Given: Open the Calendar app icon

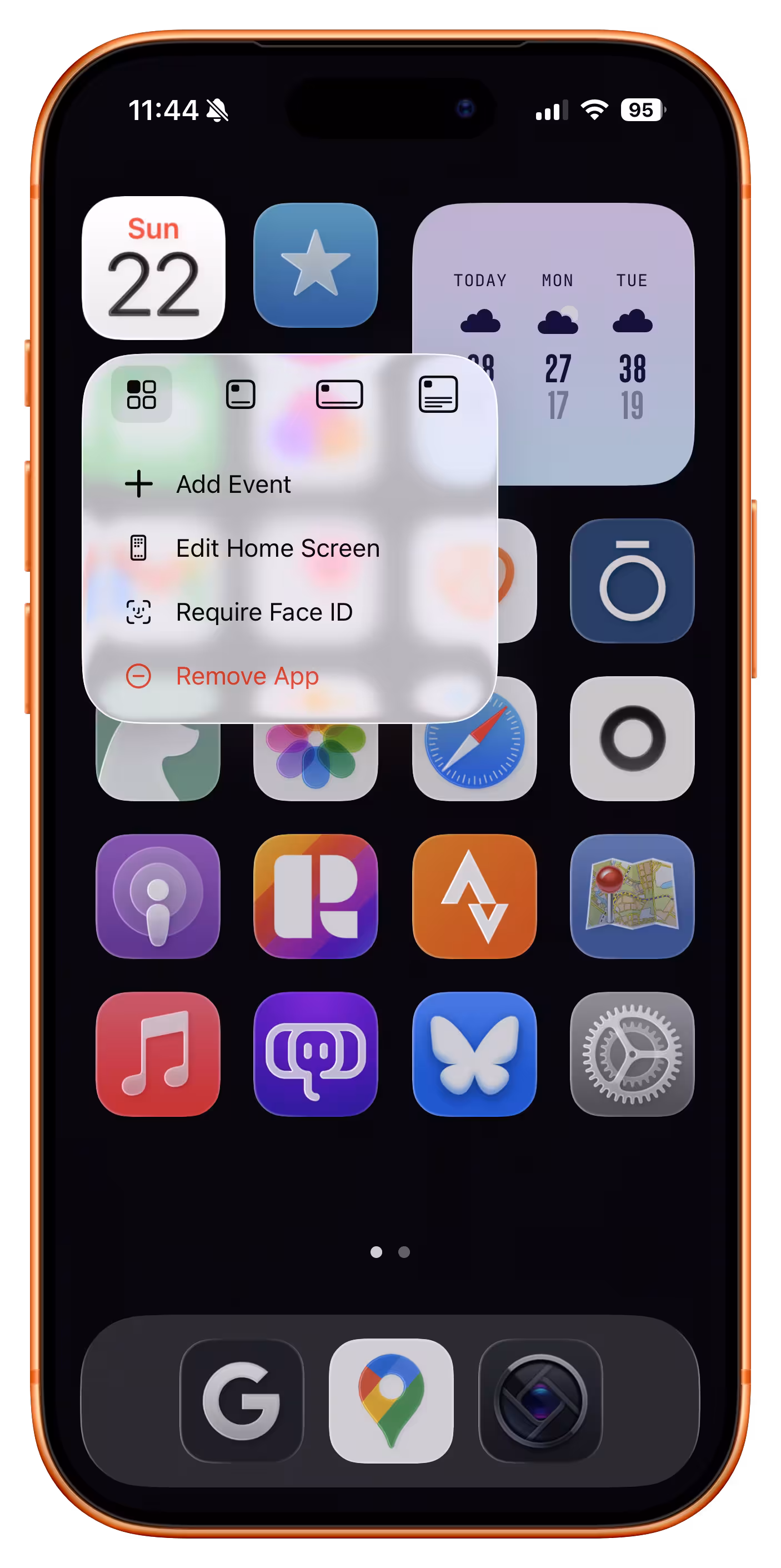Looking at the screenshot, I should click(x=153, y=268).
